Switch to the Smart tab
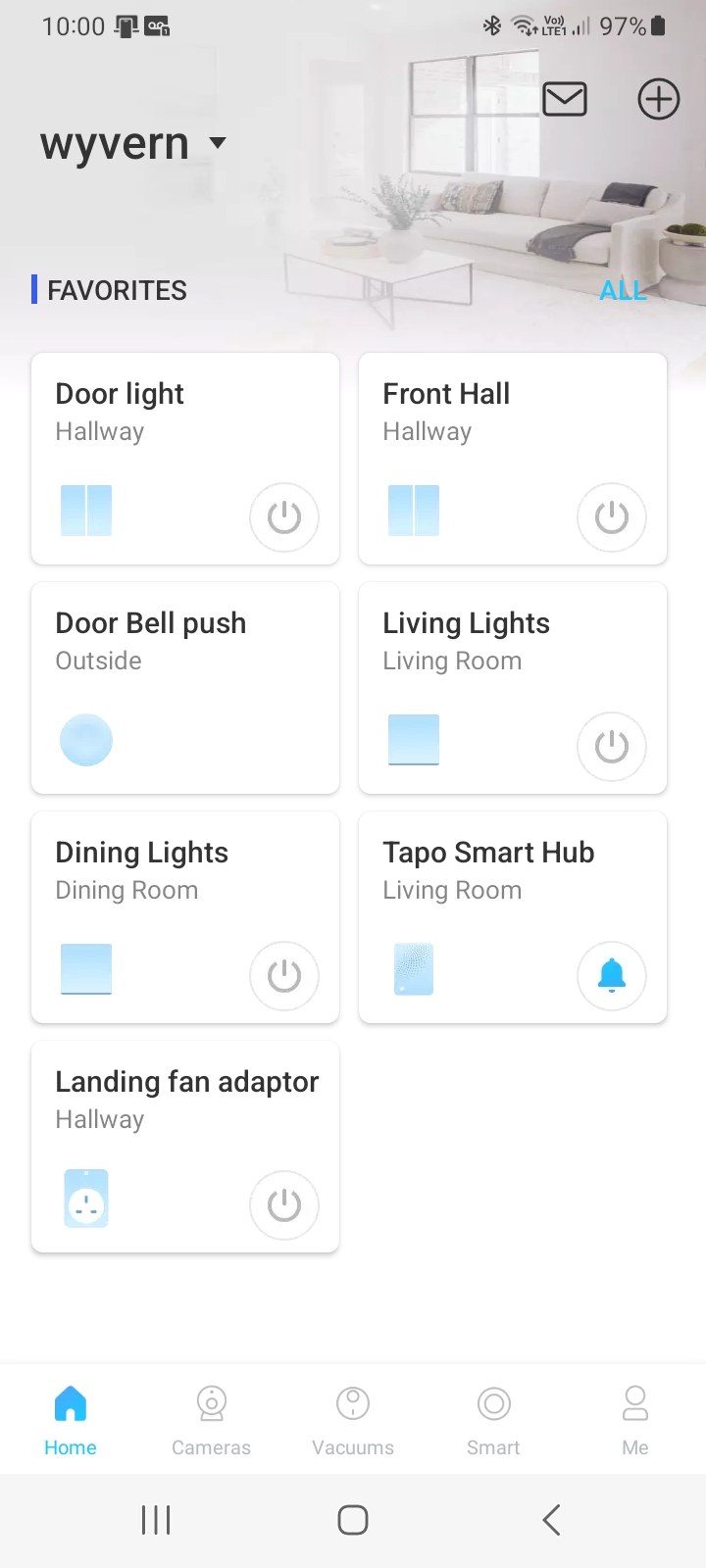Viewport: 706px width, 1568px height. tap(493, 1419)
